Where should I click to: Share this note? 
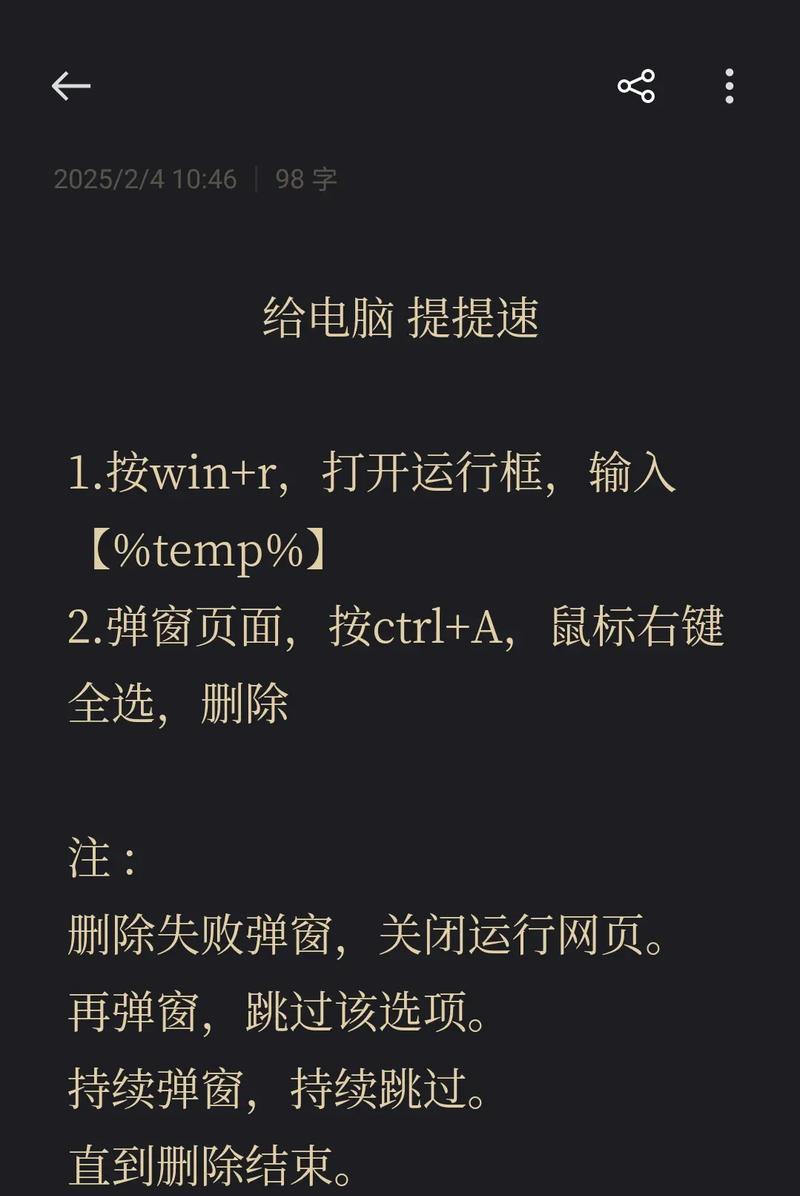pos(636,86)
